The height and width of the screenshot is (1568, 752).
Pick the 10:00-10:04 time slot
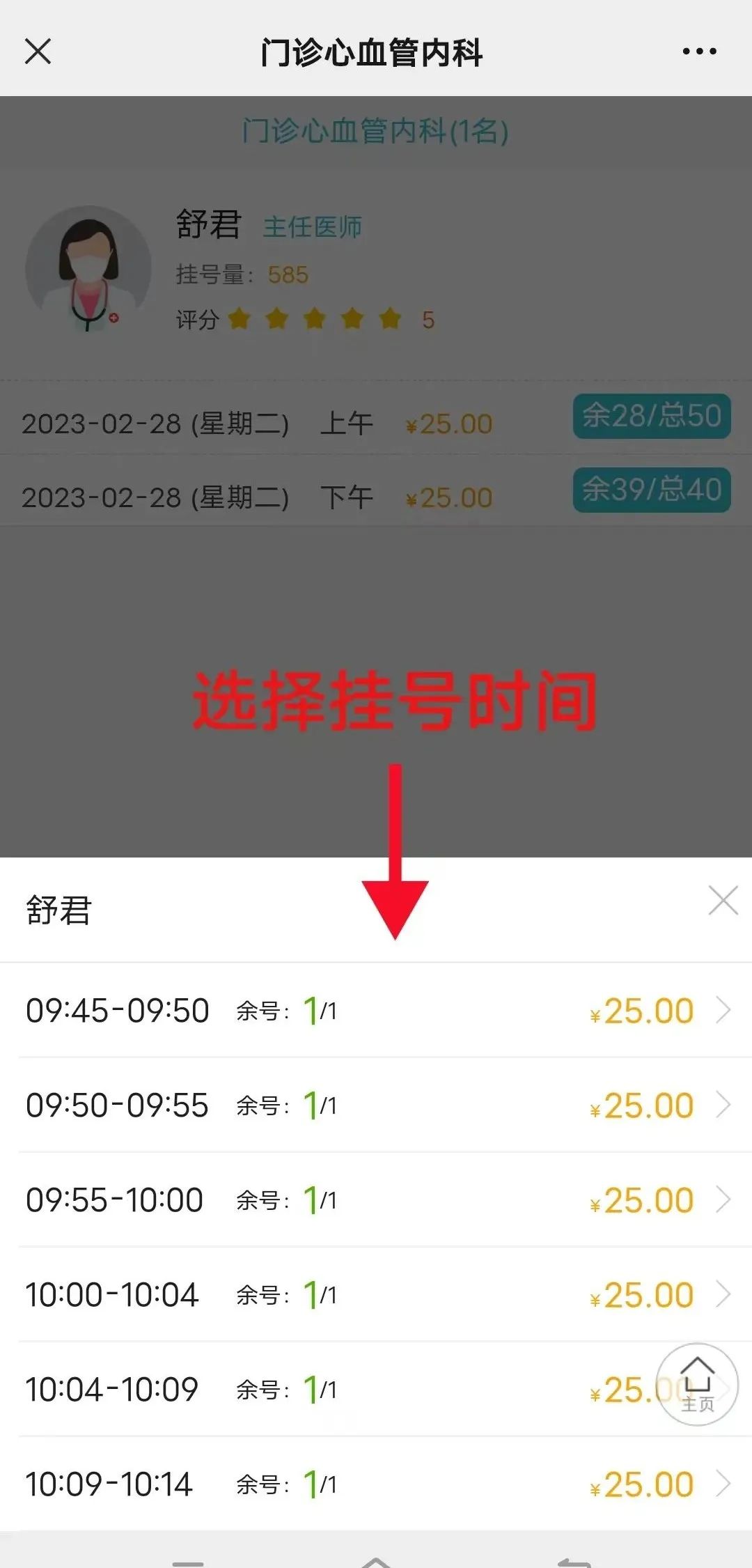click(x=376, y=1295)
